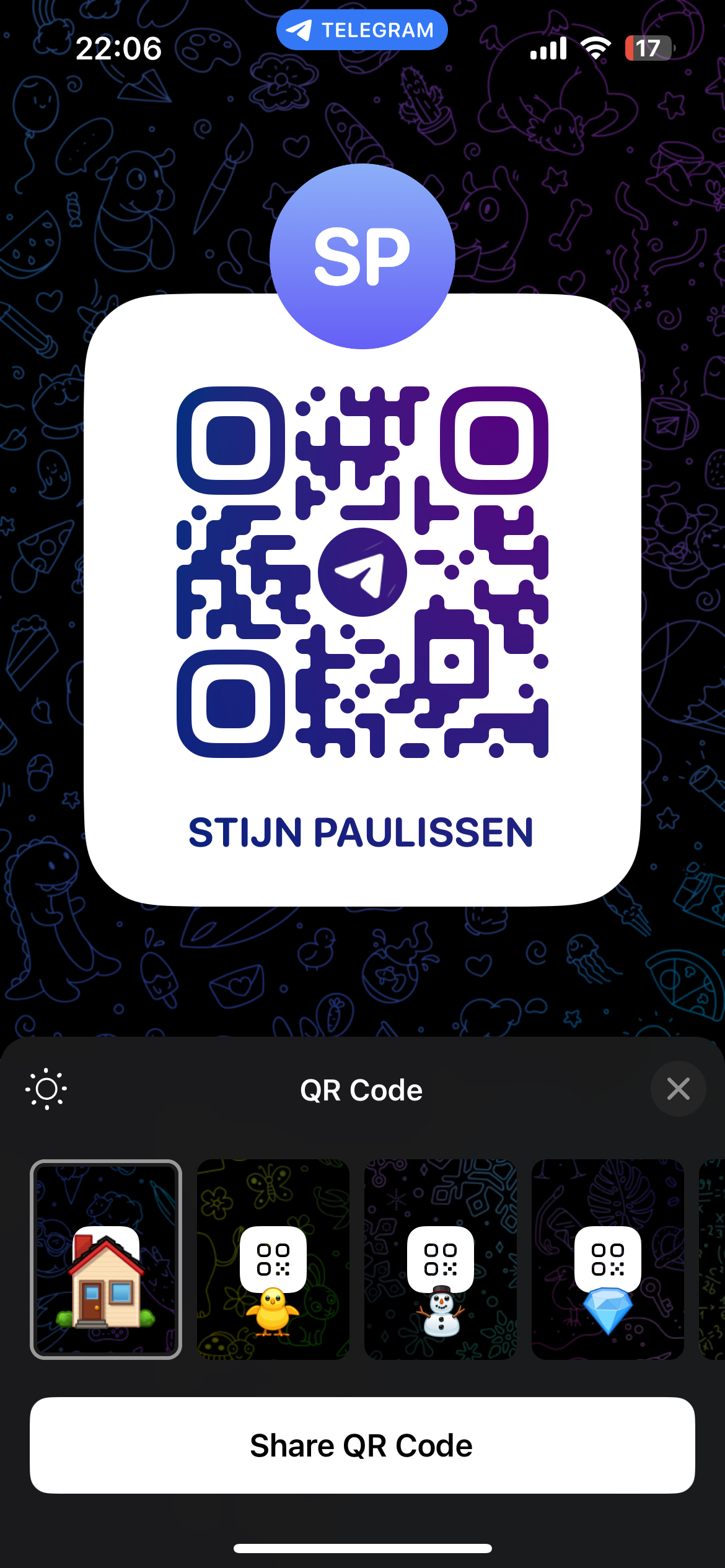
Task: Close the QR Code panel
Action: point(678,1089)
